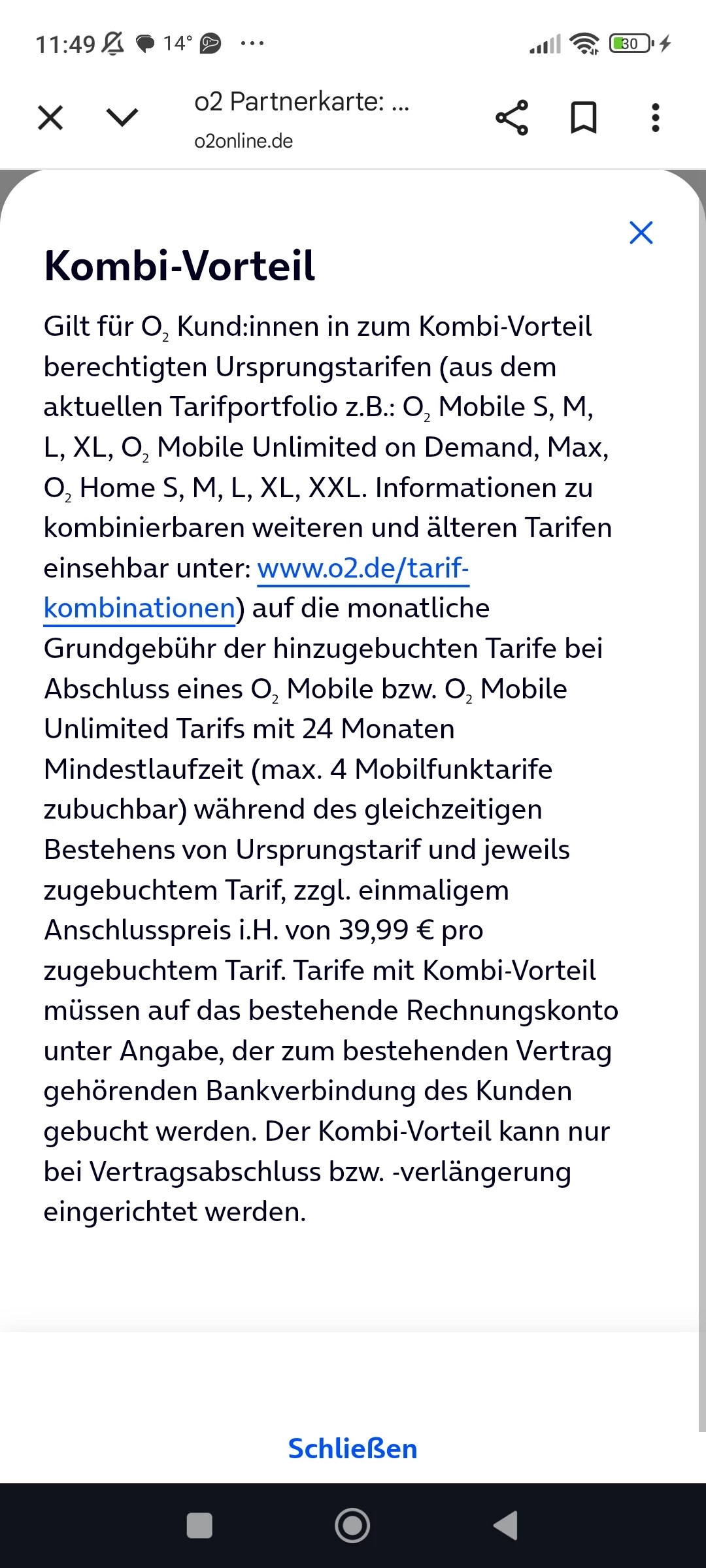Go back via system navigation bar
Screen dimensions: 706x1568
click(505, 1526)
